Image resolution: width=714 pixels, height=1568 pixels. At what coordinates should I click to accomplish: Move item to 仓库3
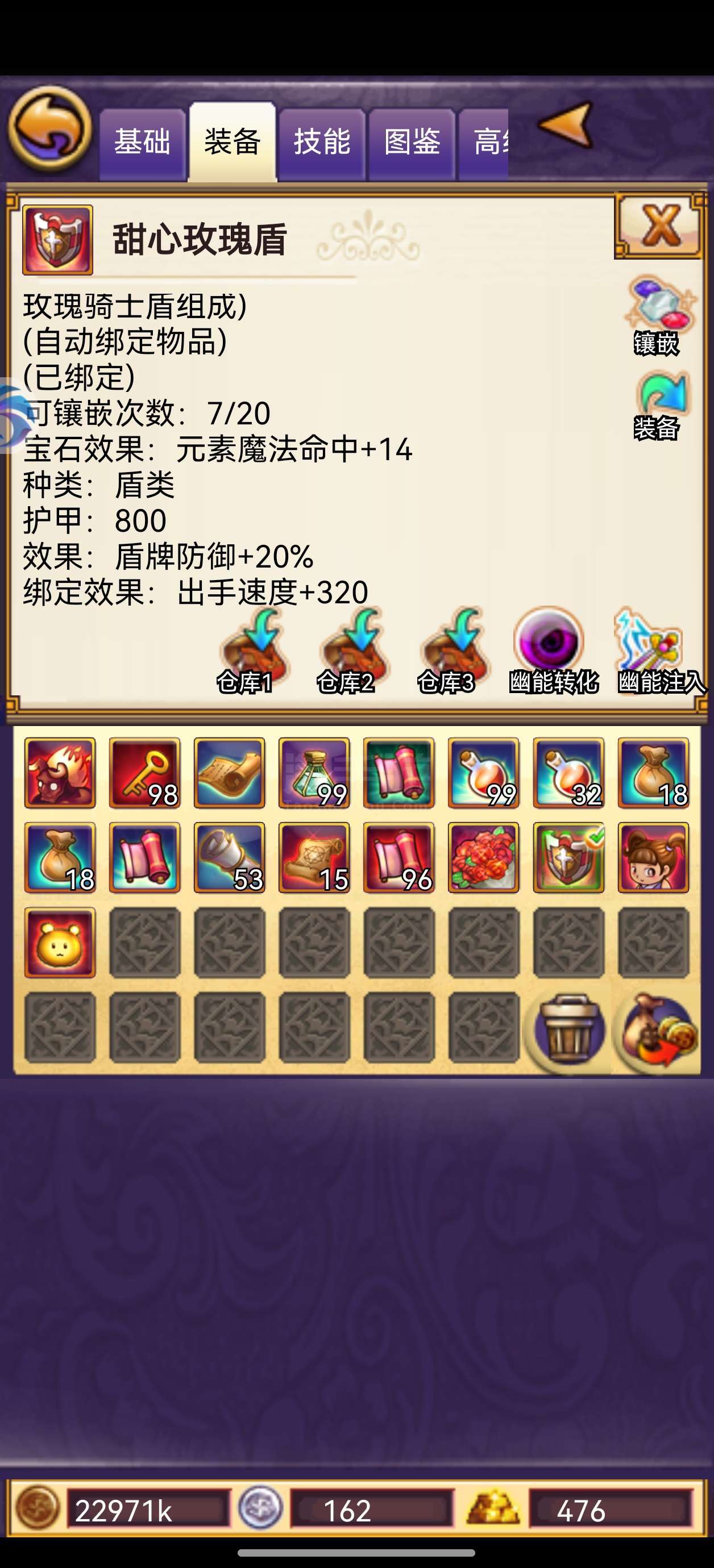(x=450, y=651)
